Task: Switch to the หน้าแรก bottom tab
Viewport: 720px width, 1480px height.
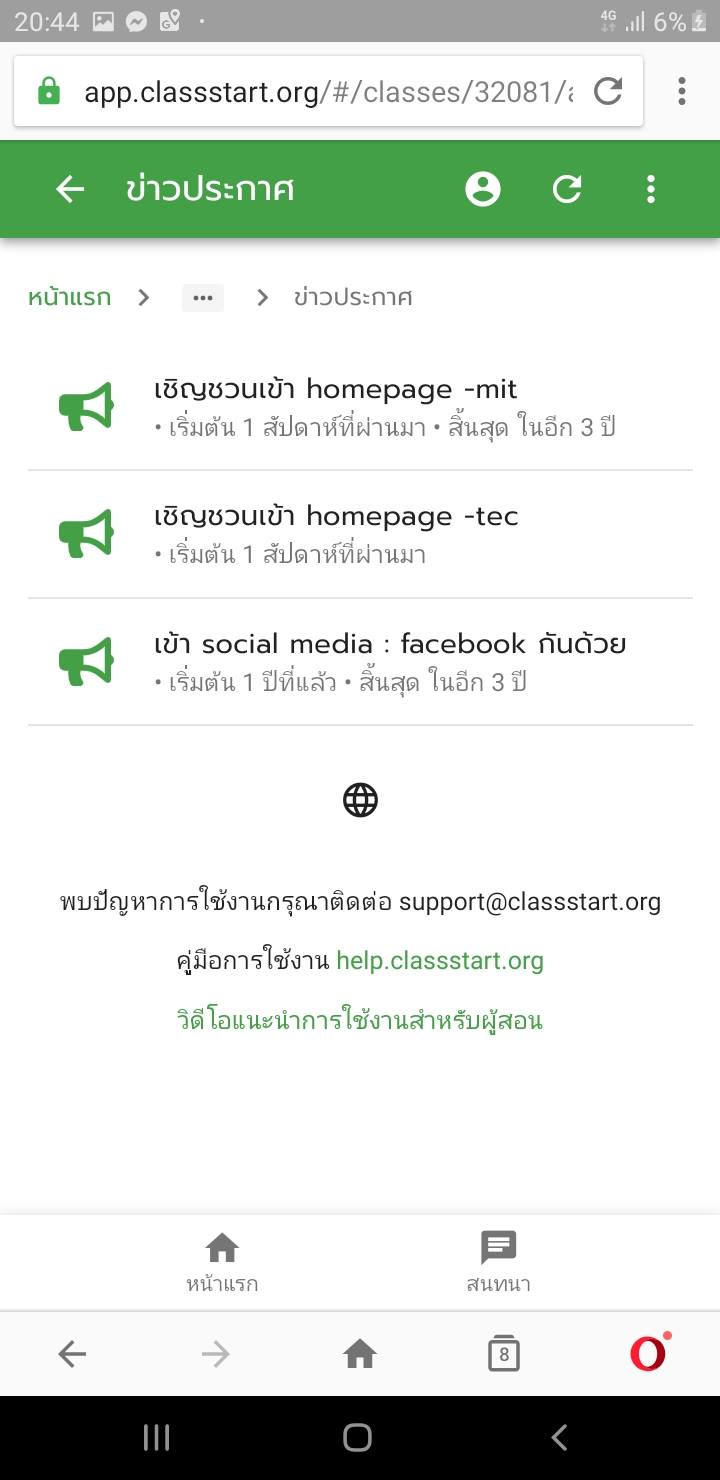Action: point(222,1262)
